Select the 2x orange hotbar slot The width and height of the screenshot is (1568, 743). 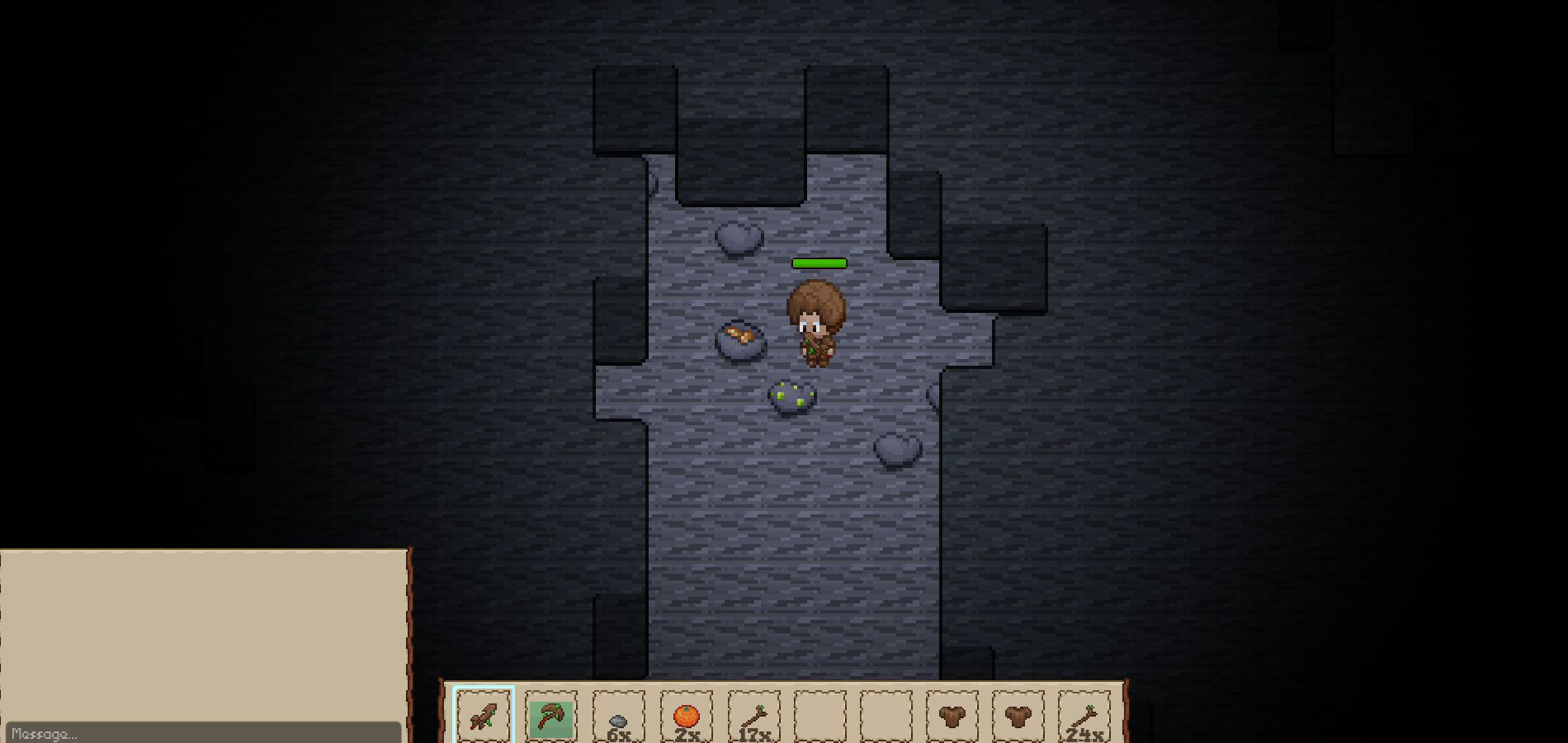coord(686,716)
